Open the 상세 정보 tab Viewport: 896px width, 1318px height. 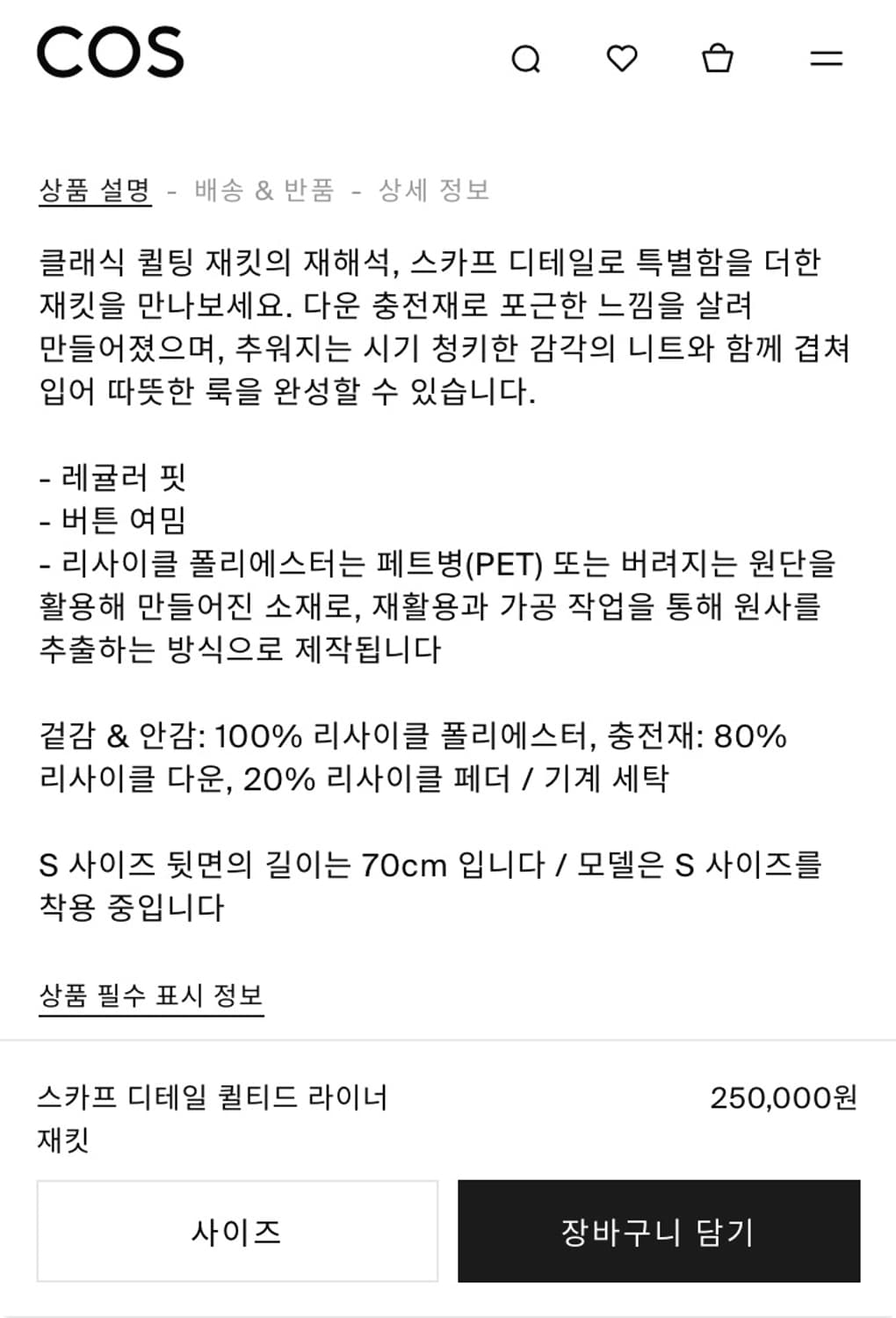click(x=435, y=187)
